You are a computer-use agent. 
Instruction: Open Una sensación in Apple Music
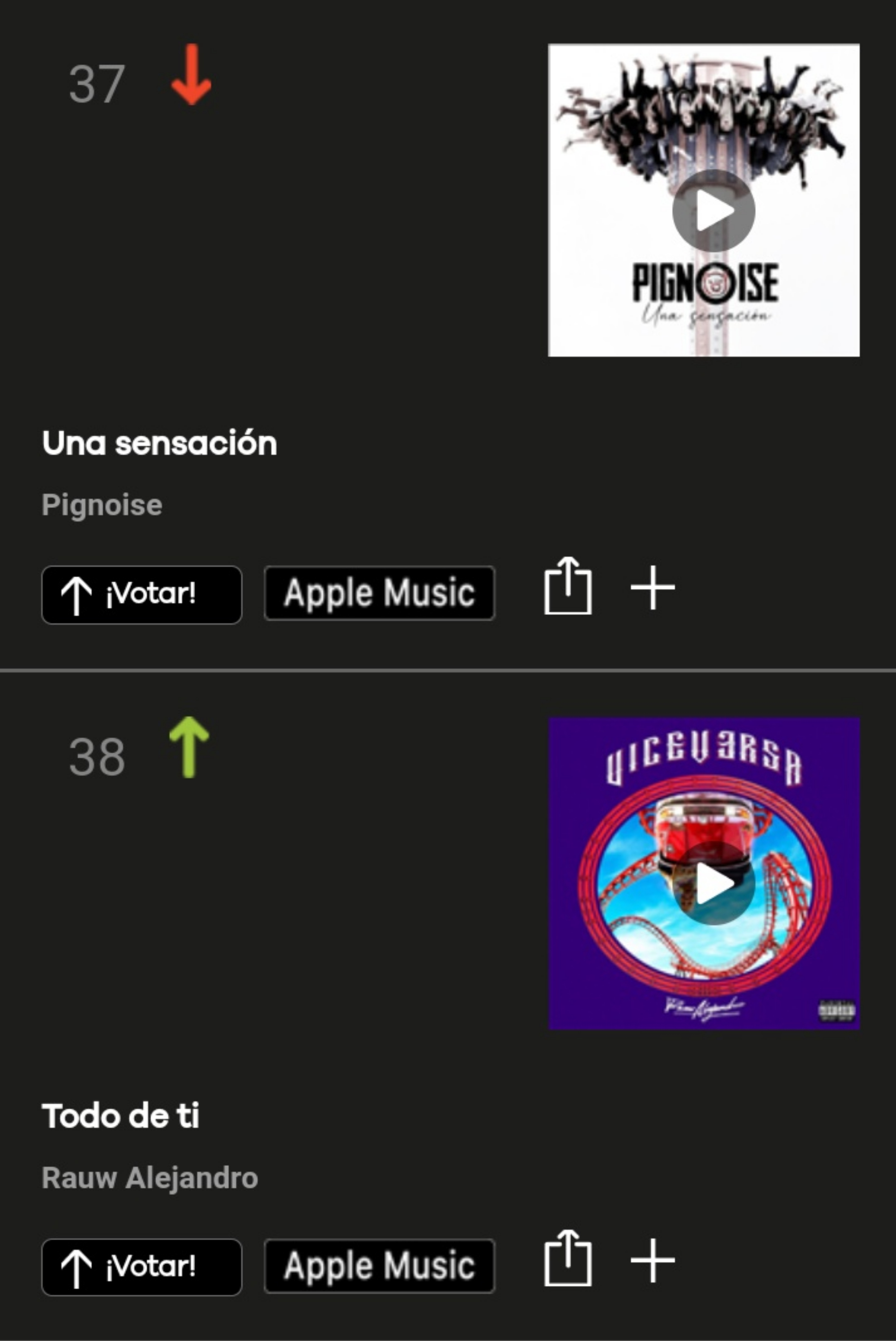(x=379, y=593)
